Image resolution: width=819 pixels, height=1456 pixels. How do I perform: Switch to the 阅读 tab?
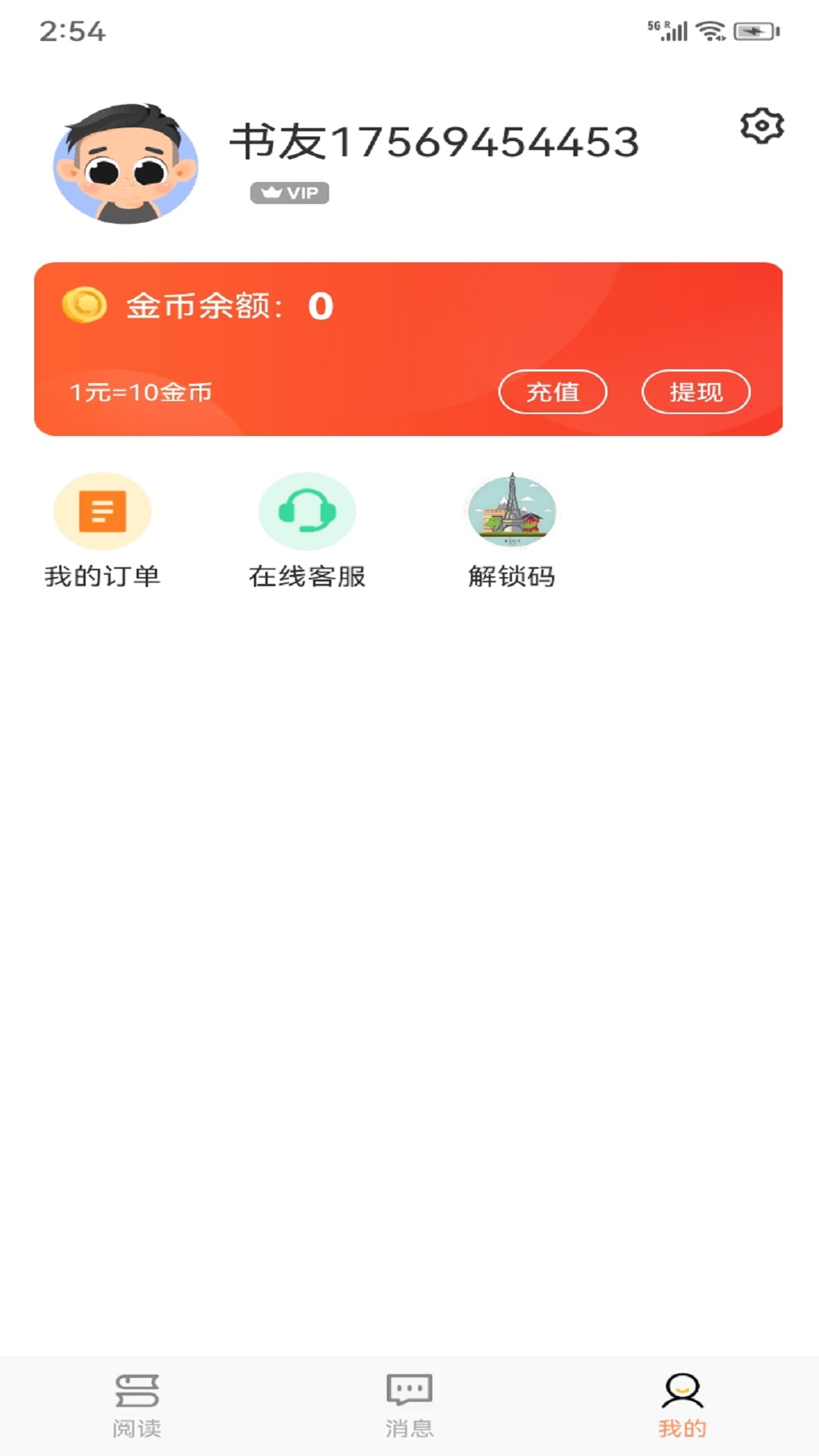point(136,1423)
